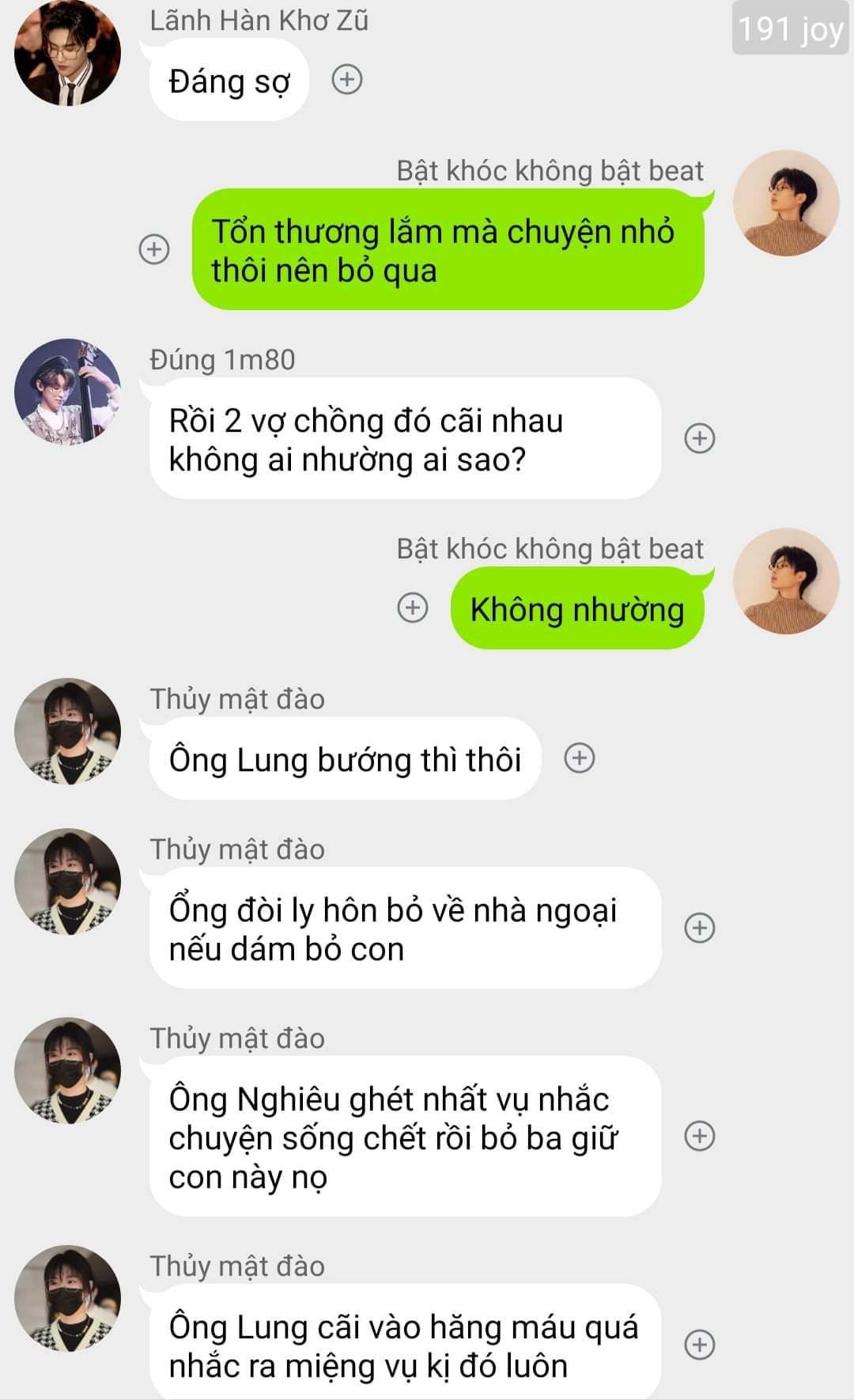This screenshot has width=854, height=1400.
Task: Open Thủy mật đào's avatar beside "Ông Lung bướng"
Action: 68,731
